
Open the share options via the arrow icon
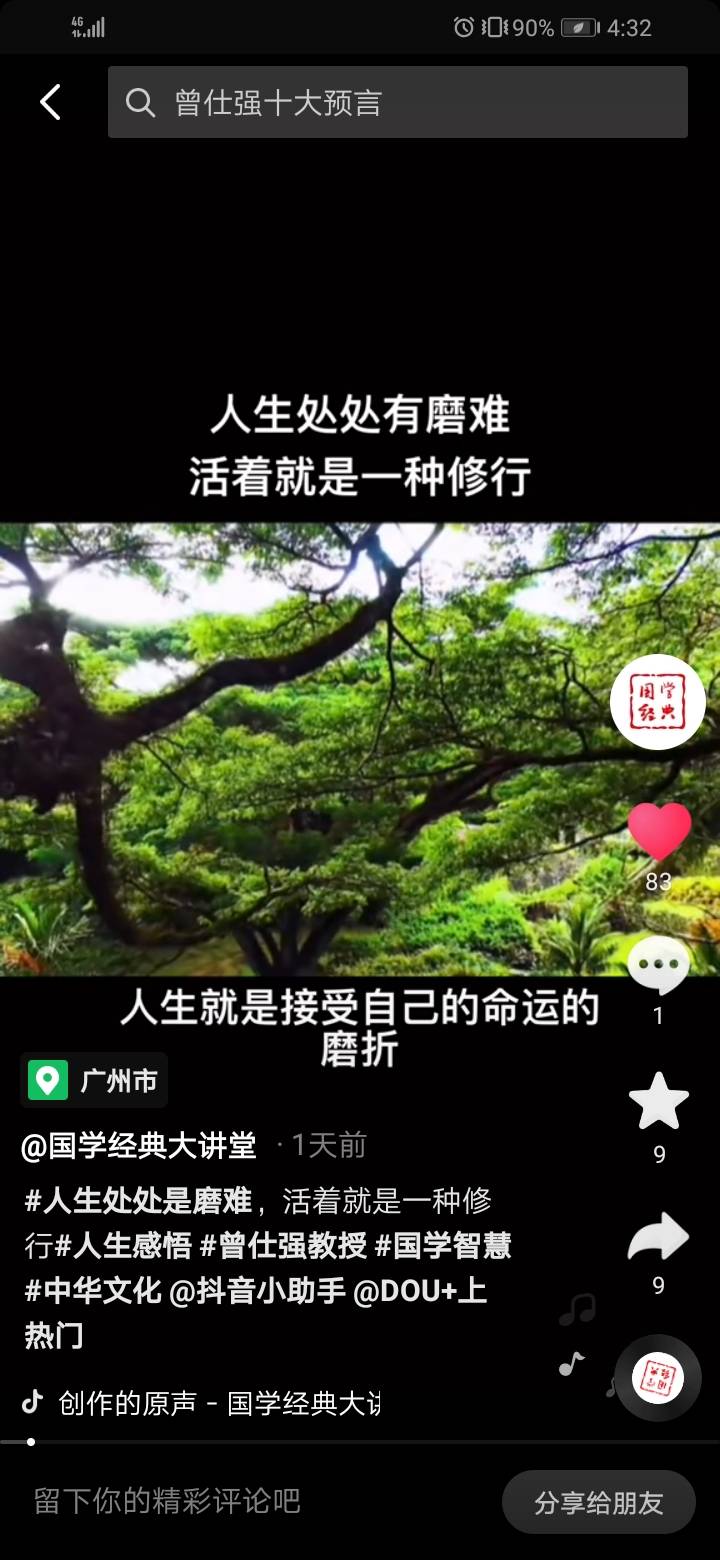pos(658,1237)
